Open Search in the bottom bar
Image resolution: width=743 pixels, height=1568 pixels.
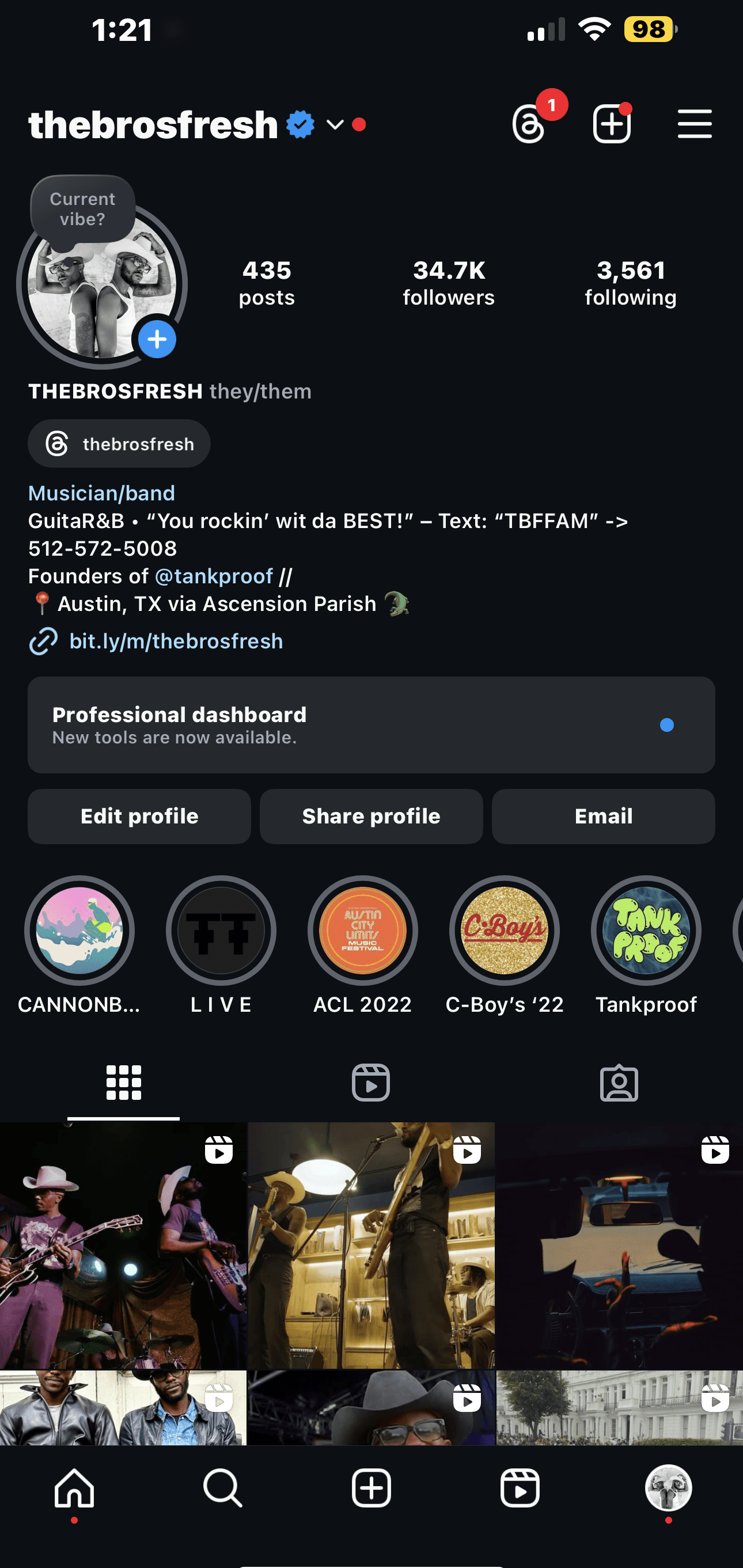click(223, 1489)
